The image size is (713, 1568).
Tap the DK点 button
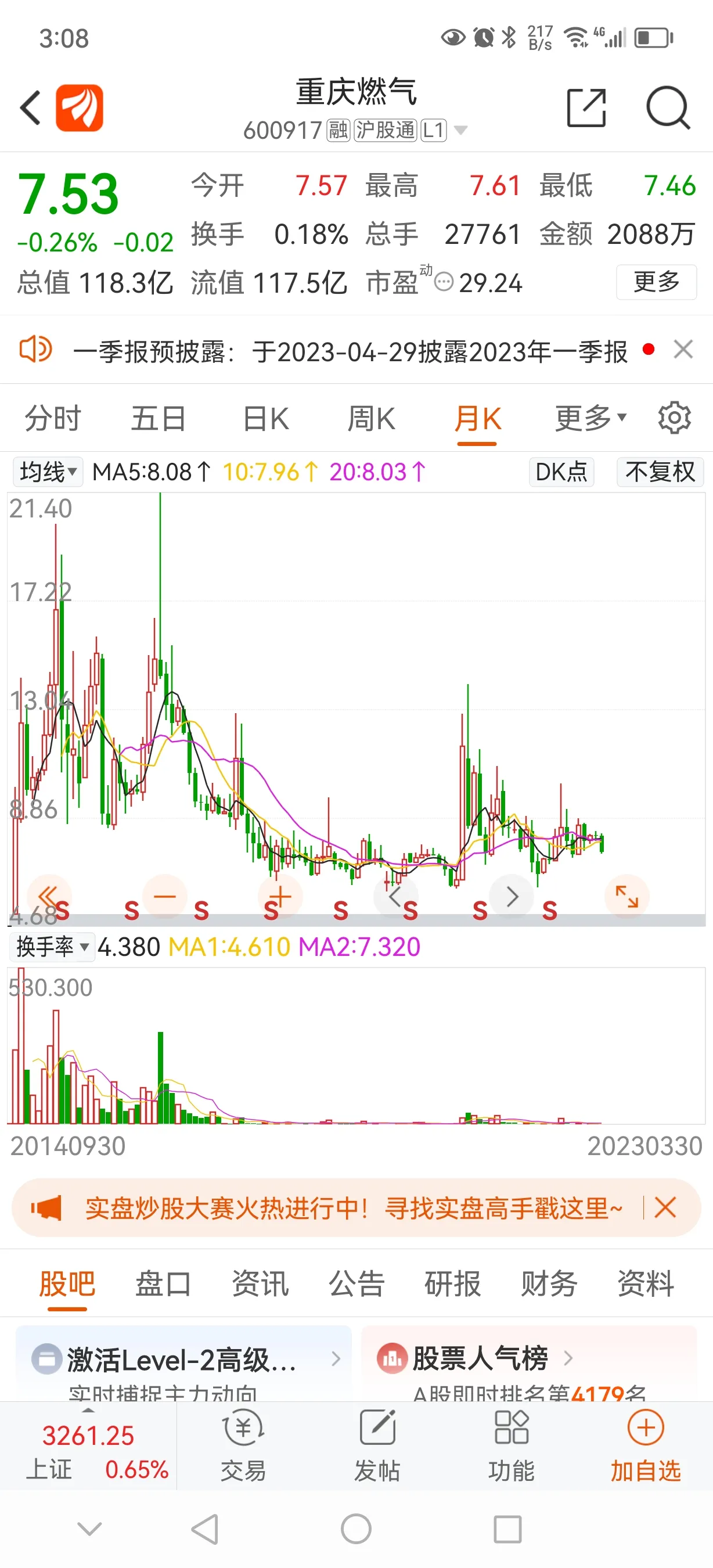tap(561, 472)
